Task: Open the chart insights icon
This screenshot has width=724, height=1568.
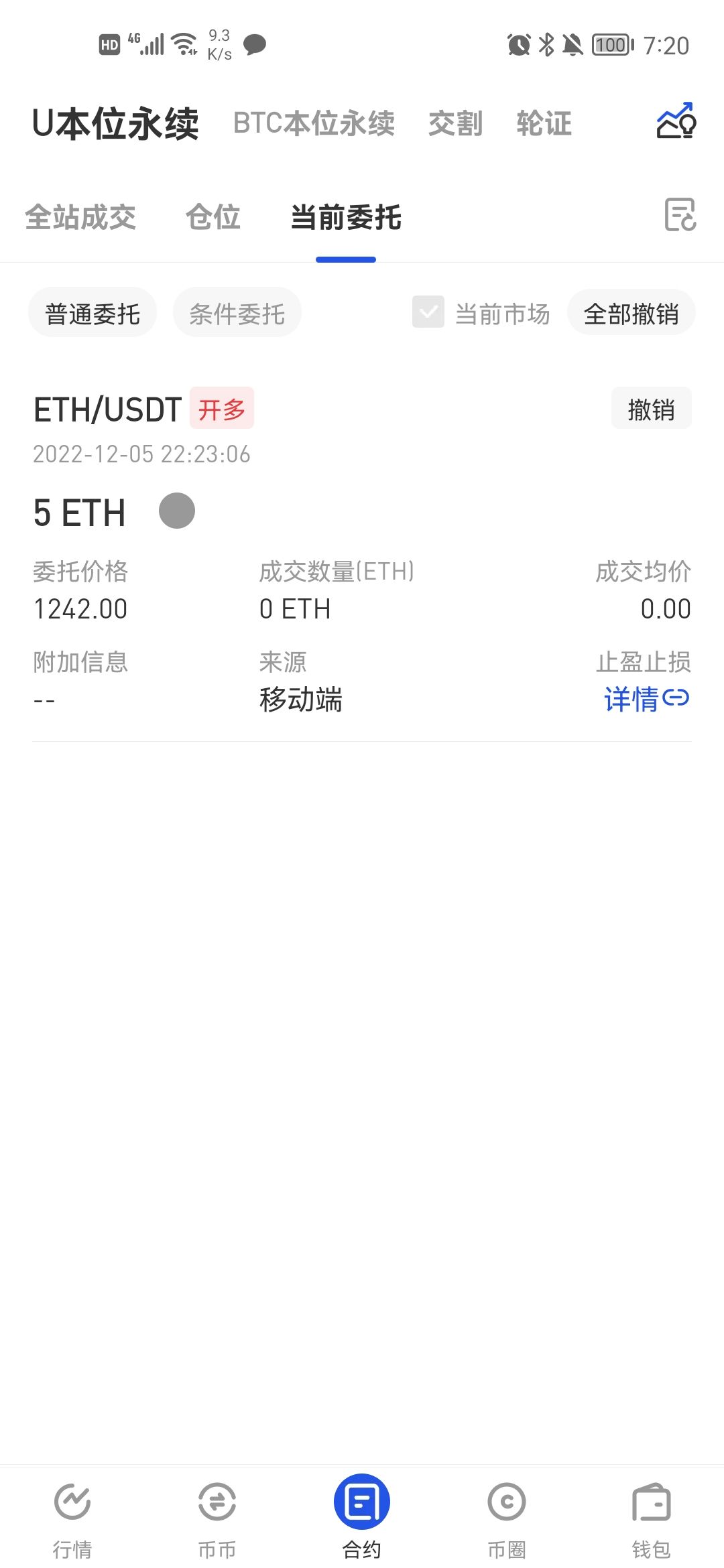Action: (676, 121)
